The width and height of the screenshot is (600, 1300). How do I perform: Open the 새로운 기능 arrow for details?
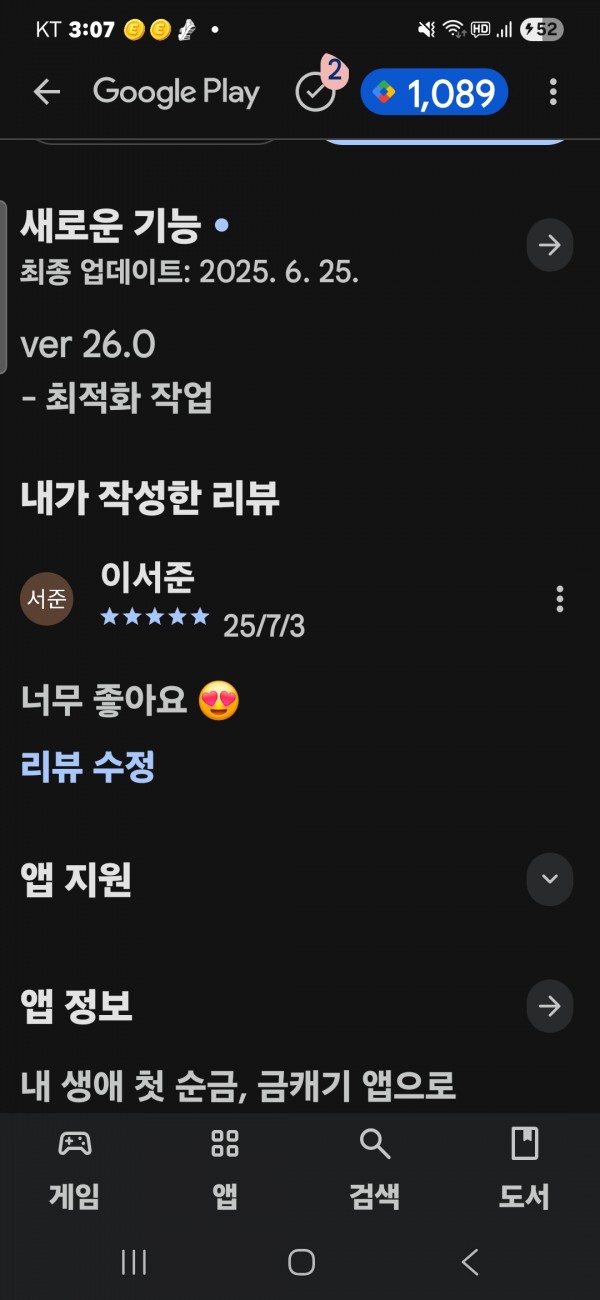(x=550, y=246)
